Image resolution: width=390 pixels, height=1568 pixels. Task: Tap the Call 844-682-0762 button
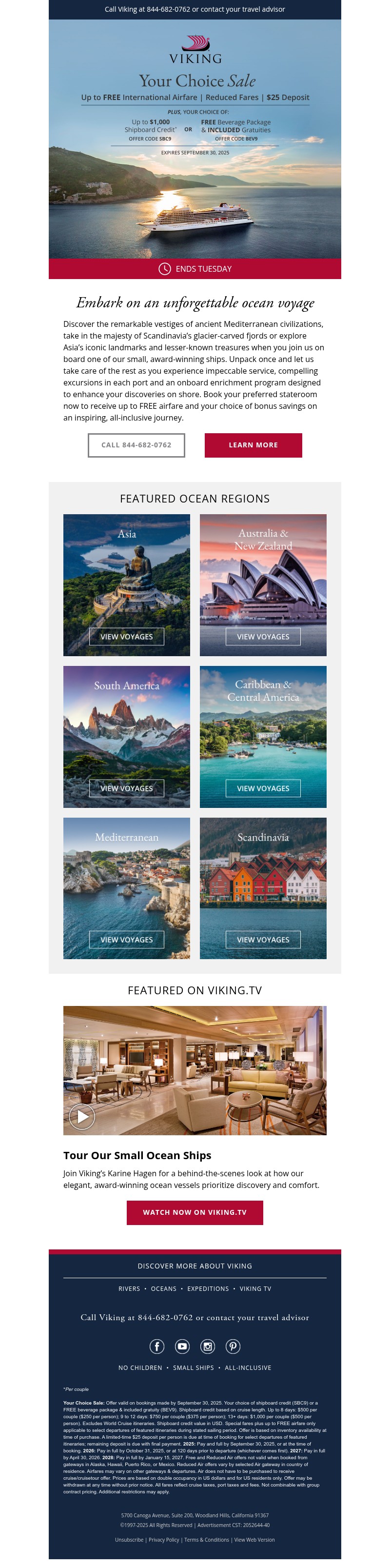(136, 445)
